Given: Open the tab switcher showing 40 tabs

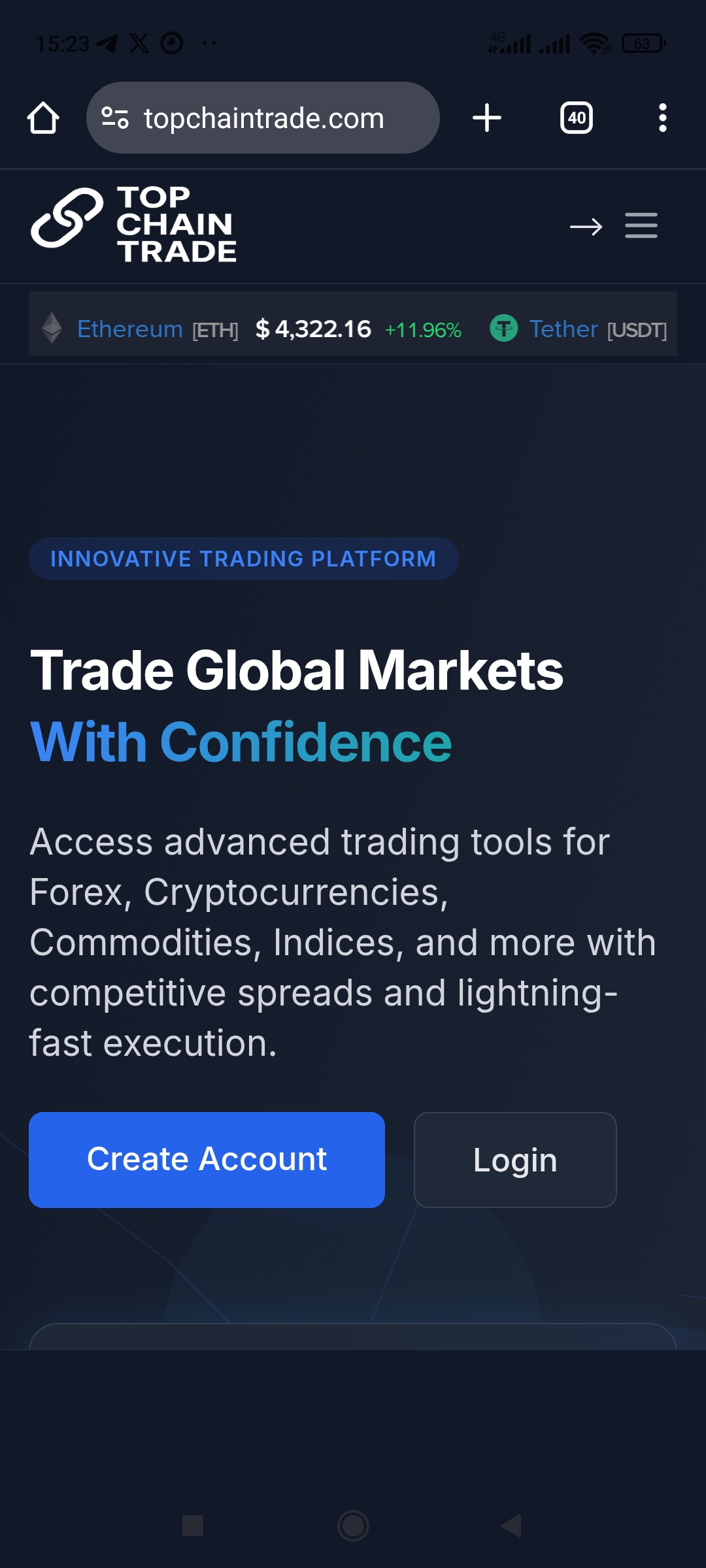Looking at the screenshot, I should [577, 118].
